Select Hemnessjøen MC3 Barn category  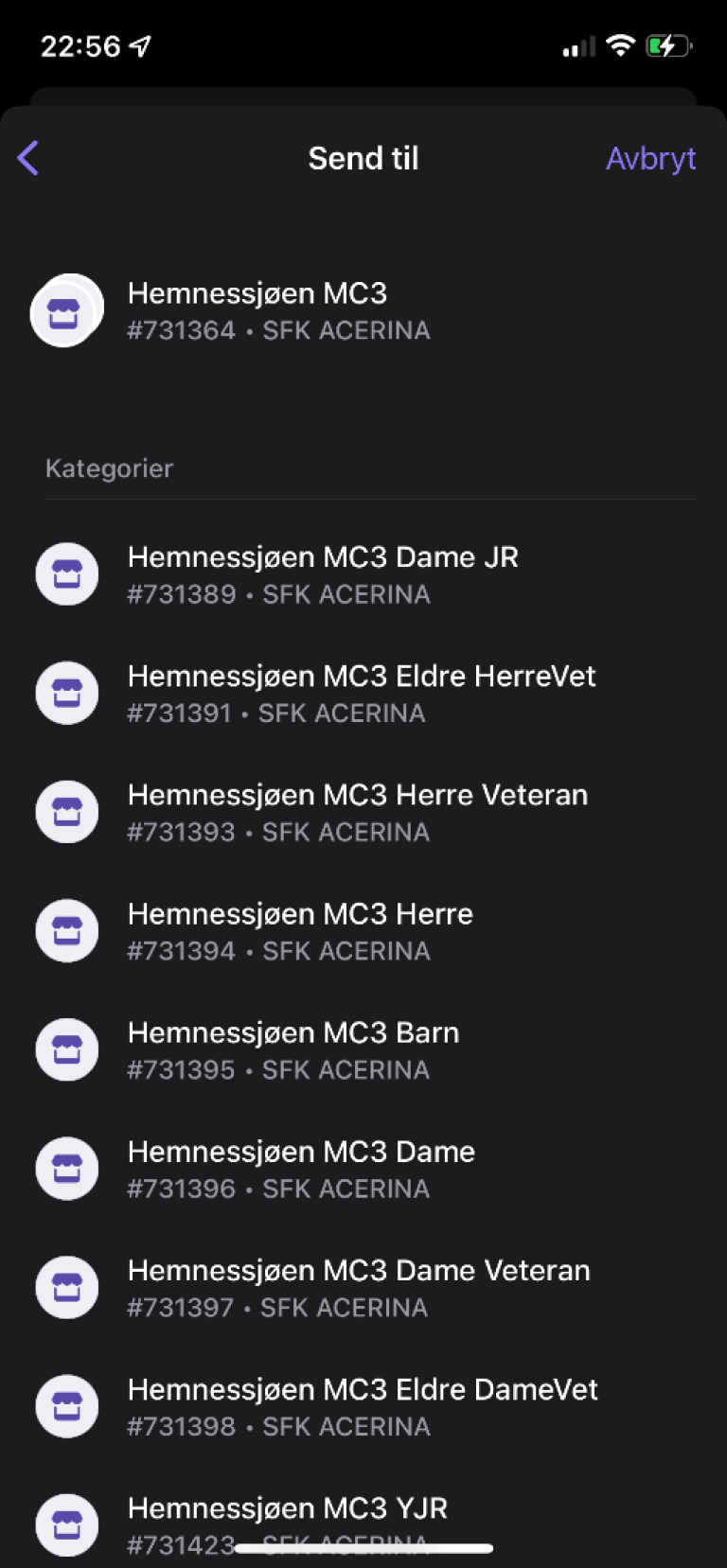(363, 1050)
